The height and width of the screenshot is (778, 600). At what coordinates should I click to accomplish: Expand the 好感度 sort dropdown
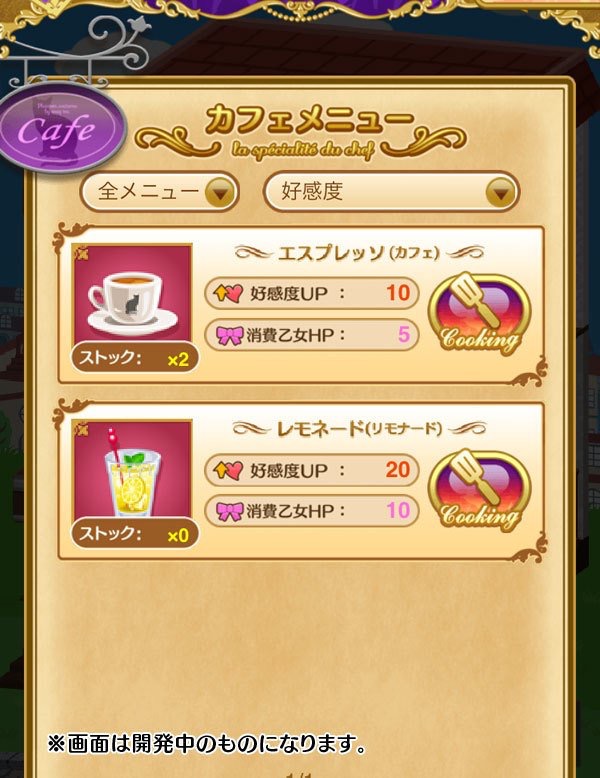390,191
